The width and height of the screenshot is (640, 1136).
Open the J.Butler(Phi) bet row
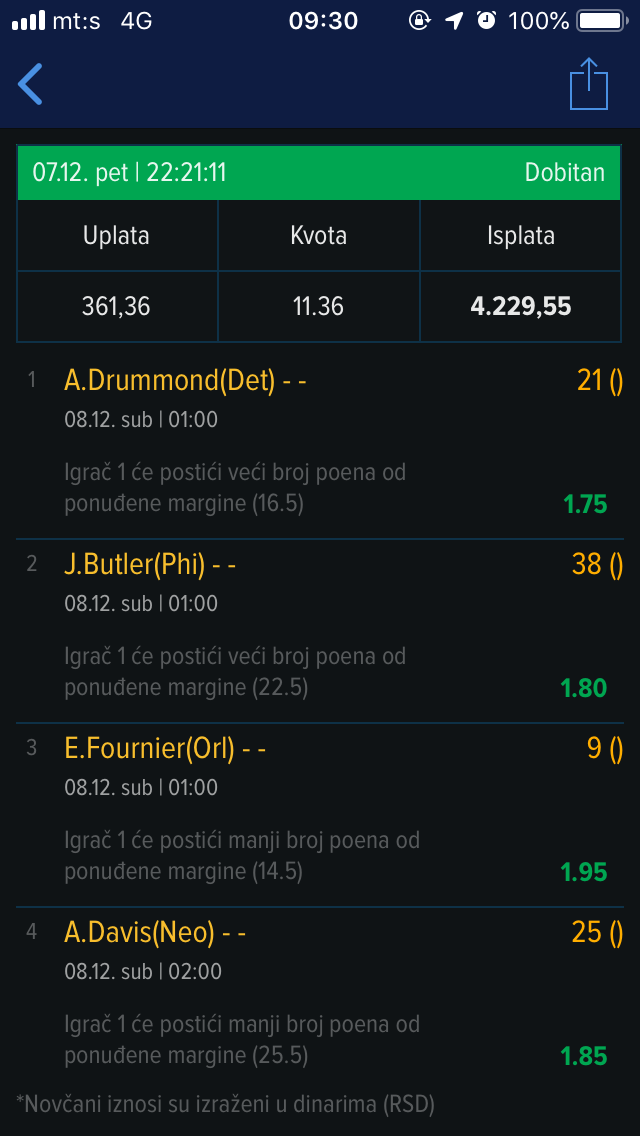(x=320, y=630)
